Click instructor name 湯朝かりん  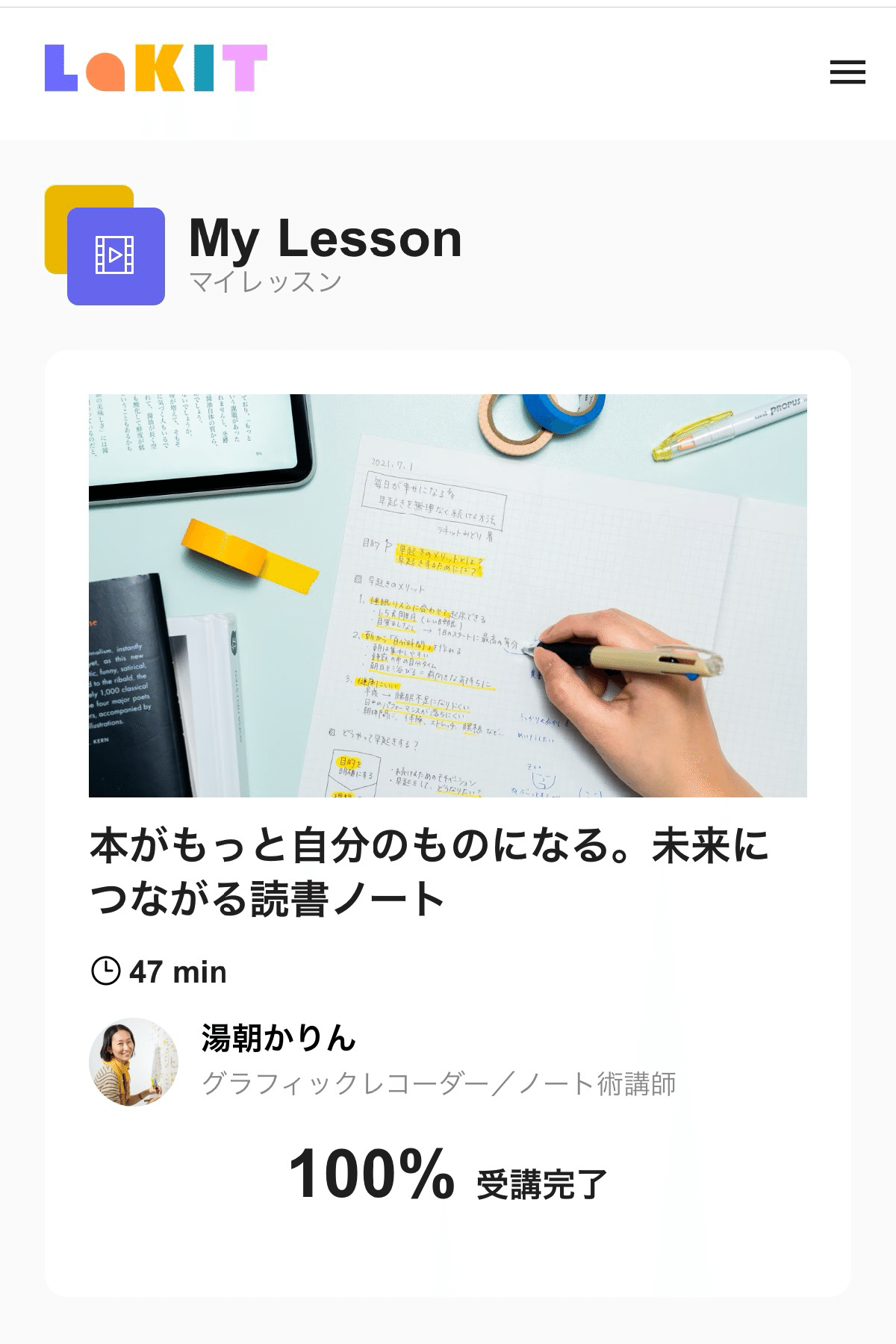276,1039
